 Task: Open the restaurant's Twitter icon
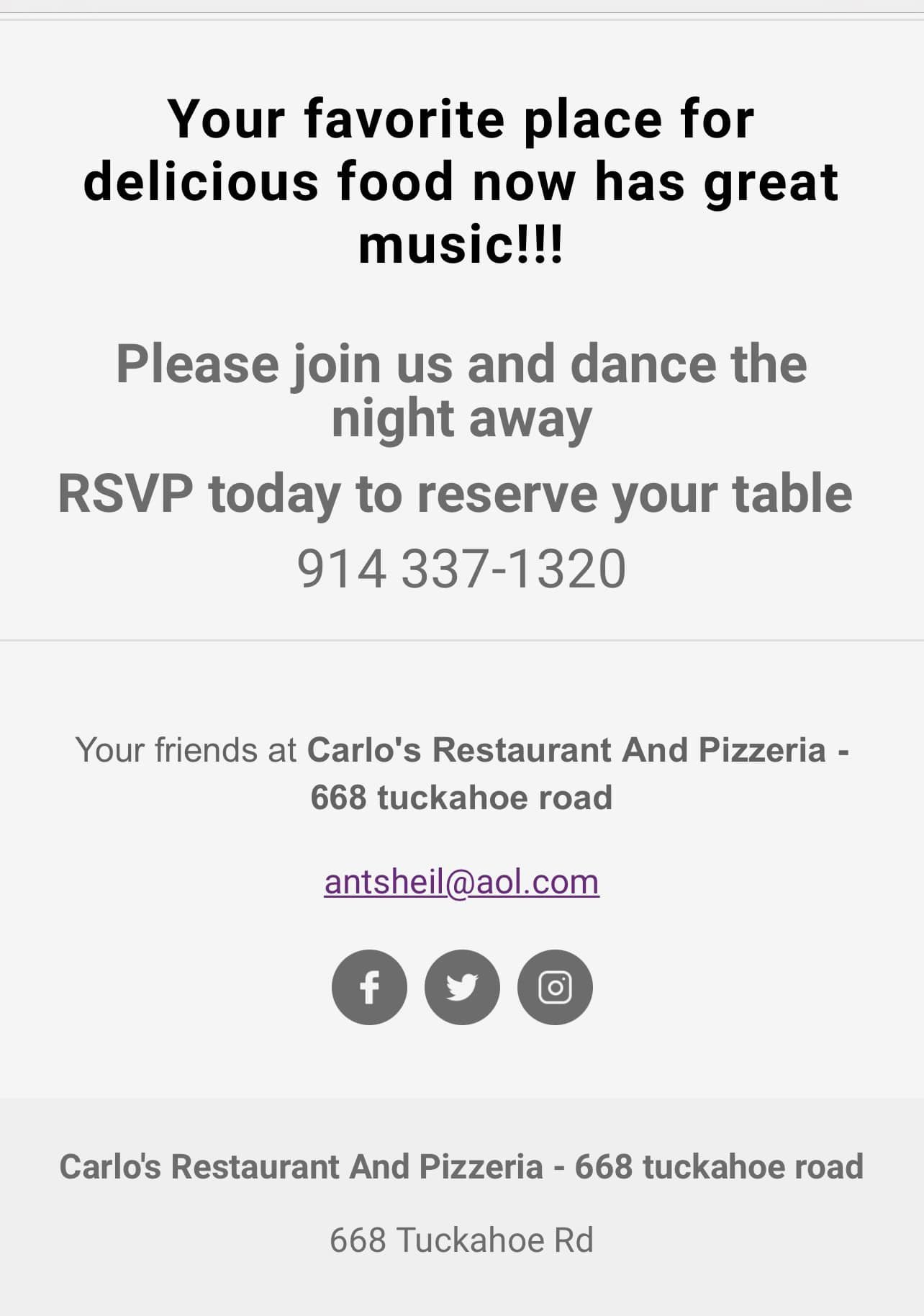point(462,987)
